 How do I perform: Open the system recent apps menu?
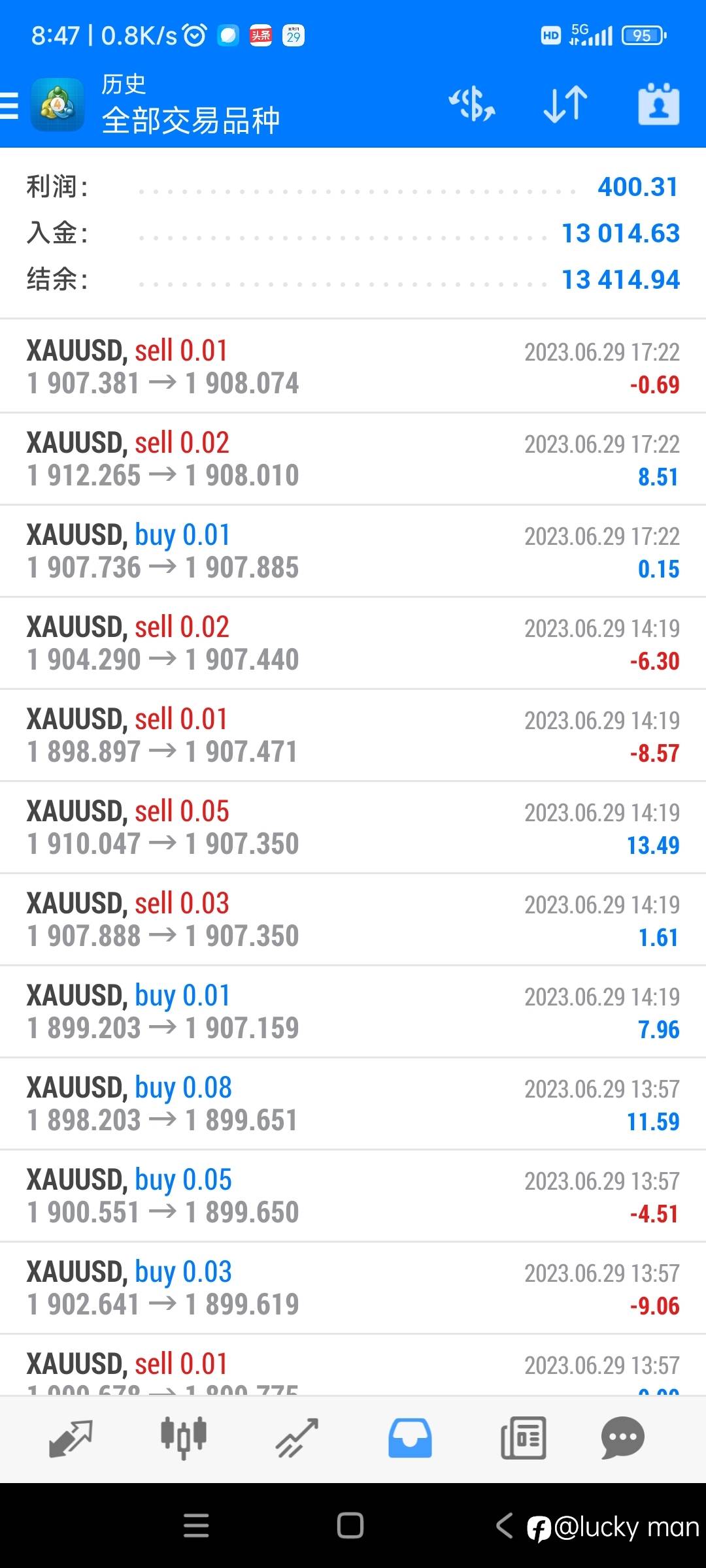[x=196, y=1526]
